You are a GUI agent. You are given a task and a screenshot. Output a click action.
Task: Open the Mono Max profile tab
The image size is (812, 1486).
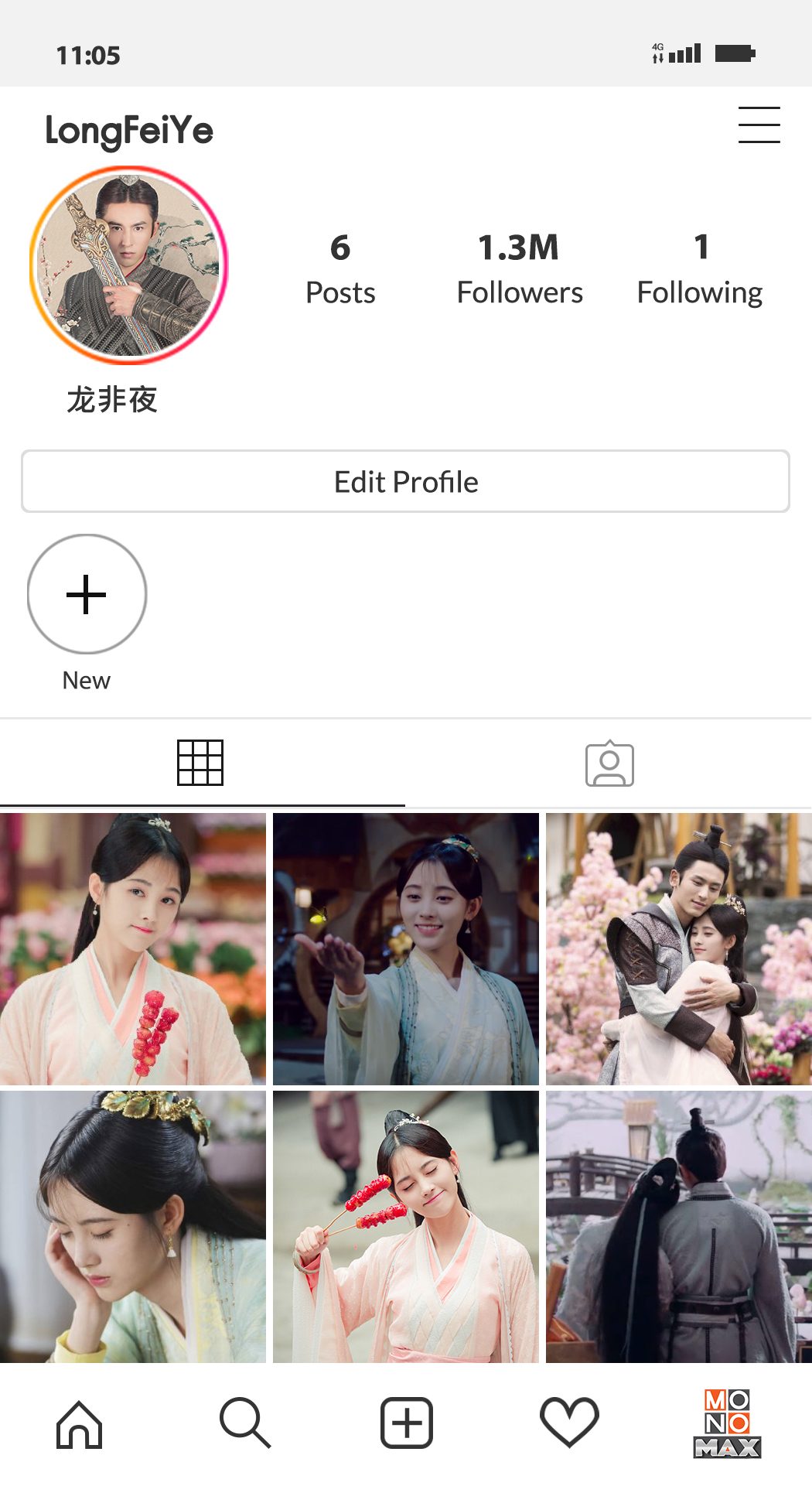click(727, 1423)
